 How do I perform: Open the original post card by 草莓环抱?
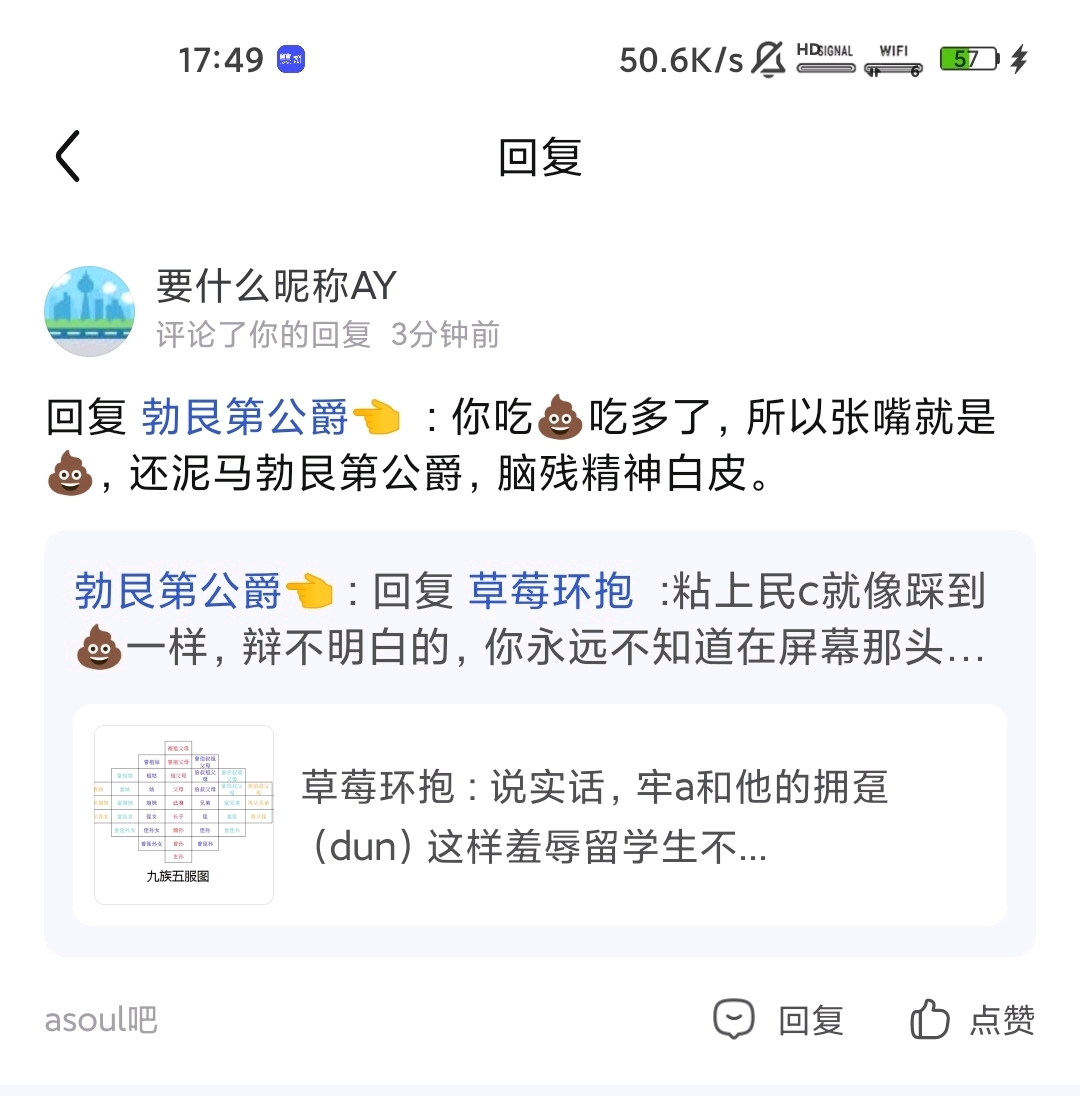coord(540,815)
